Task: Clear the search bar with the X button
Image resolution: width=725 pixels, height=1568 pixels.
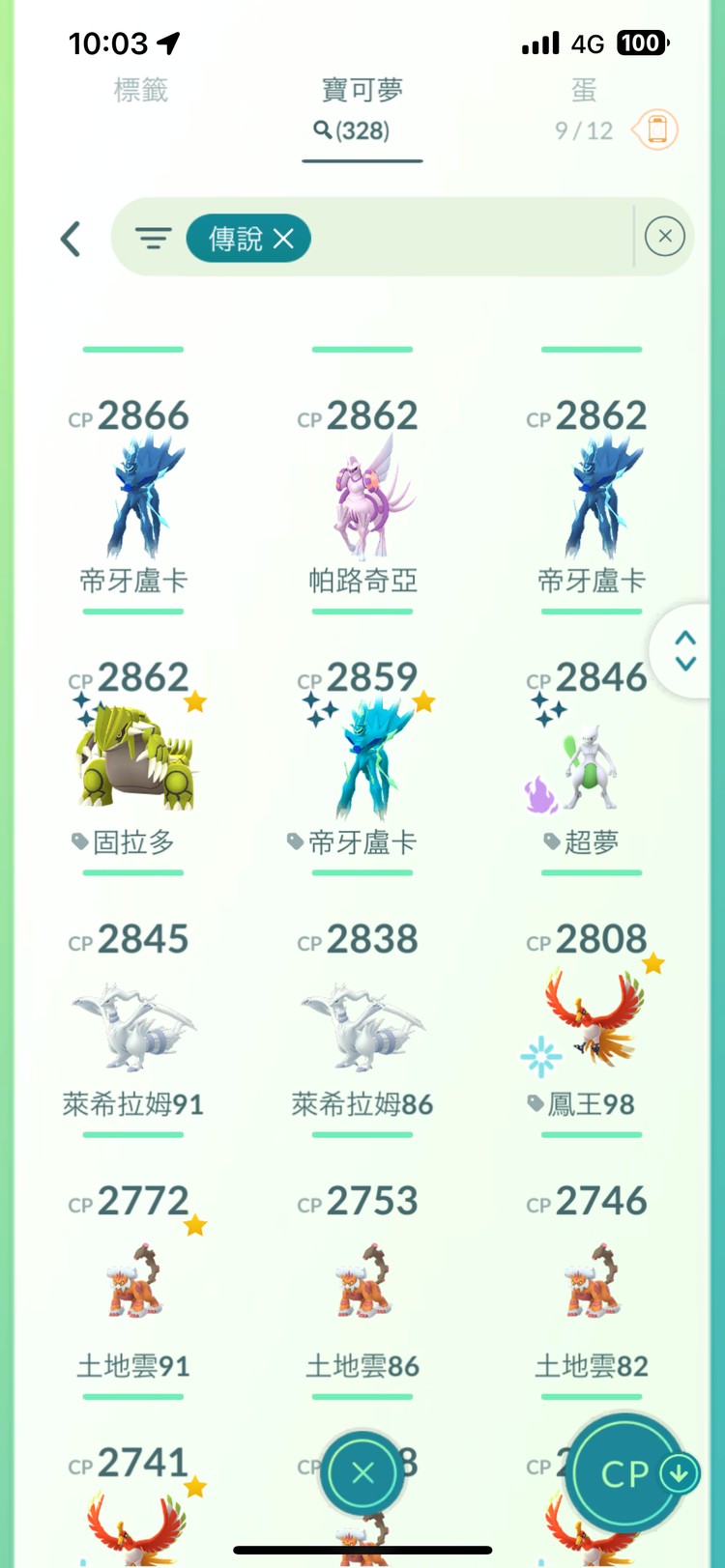Action: (664, 237)
